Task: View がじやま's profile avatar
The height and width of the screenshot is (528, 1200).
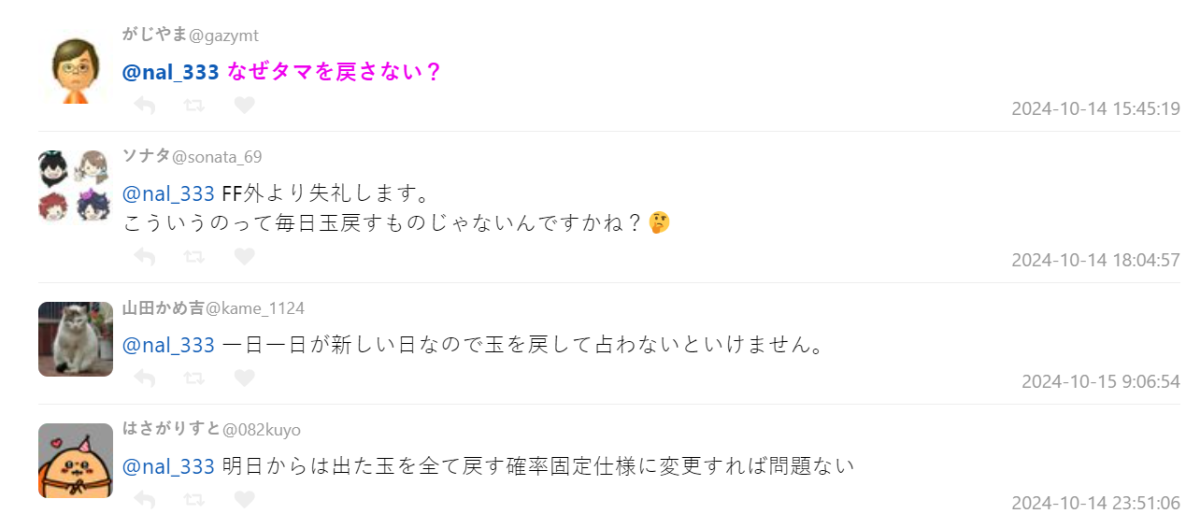Action: pyautogui.click(x=75, y=70)
